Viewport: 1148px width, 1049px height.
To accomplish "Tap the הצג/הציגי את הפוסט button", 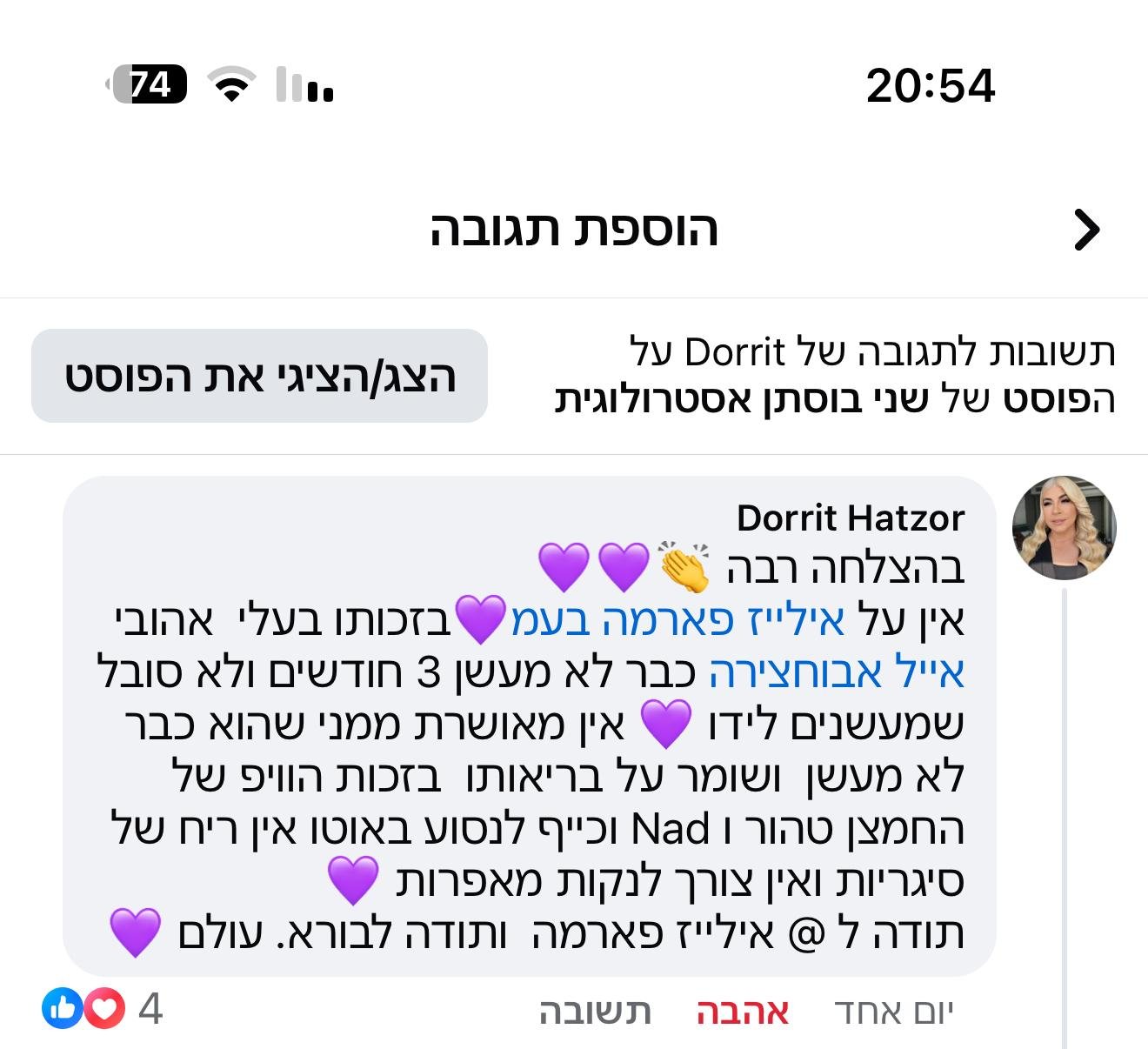I will pos(259,376).
